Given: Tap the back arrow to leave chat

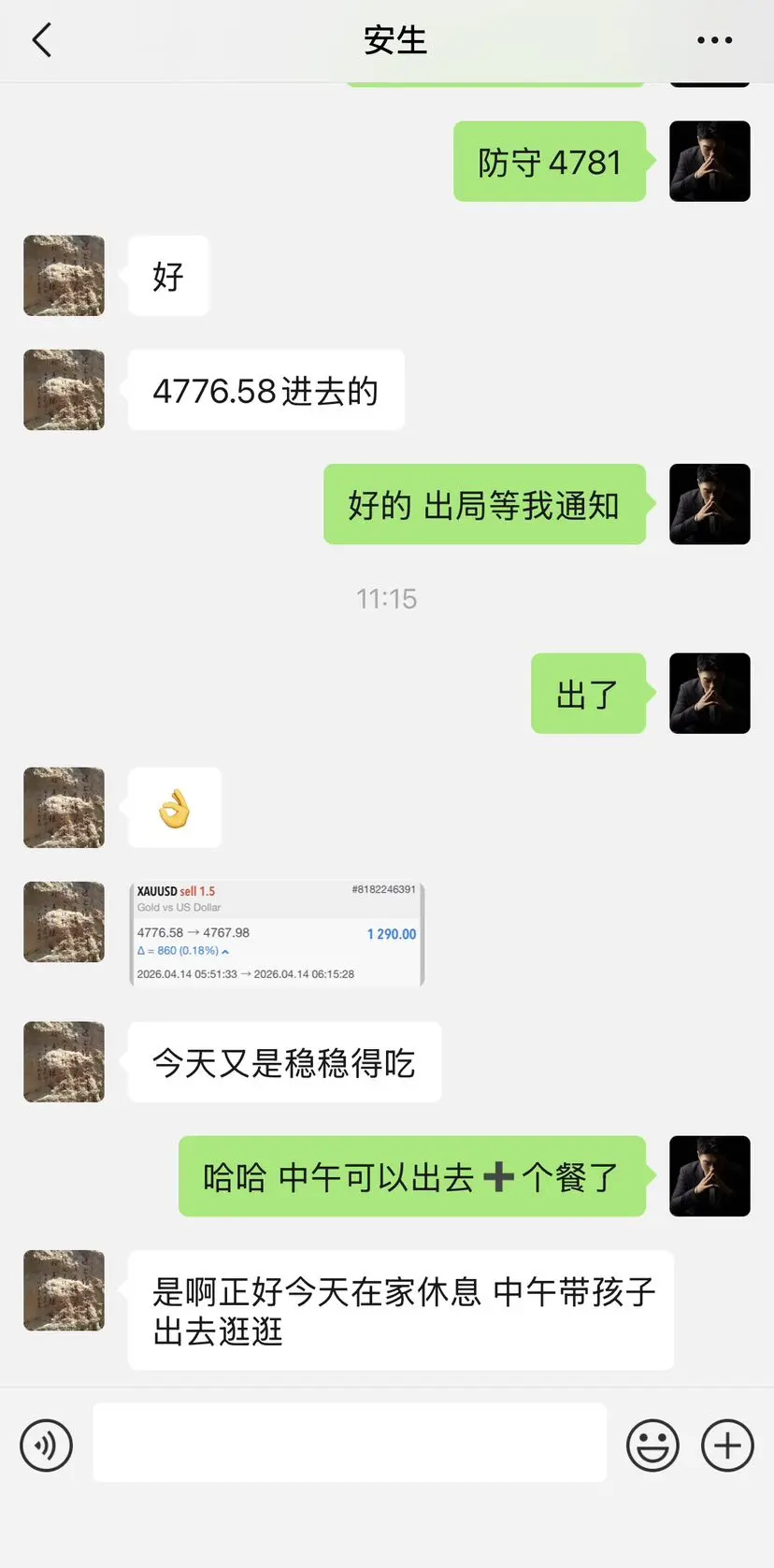Looking at the screenshot, I should coord(39,39).
